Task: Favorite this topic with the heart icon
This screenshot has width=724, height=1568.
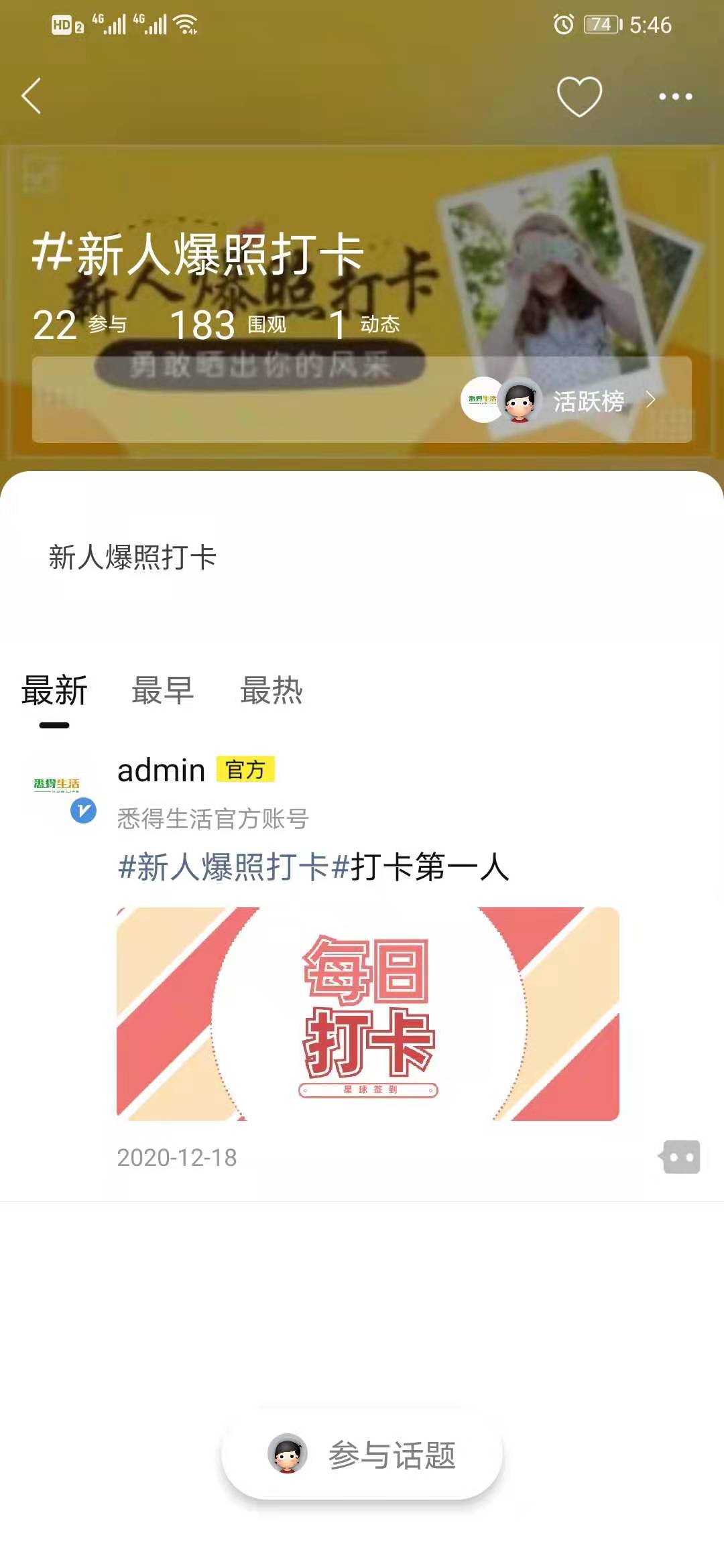Action: 579,96
